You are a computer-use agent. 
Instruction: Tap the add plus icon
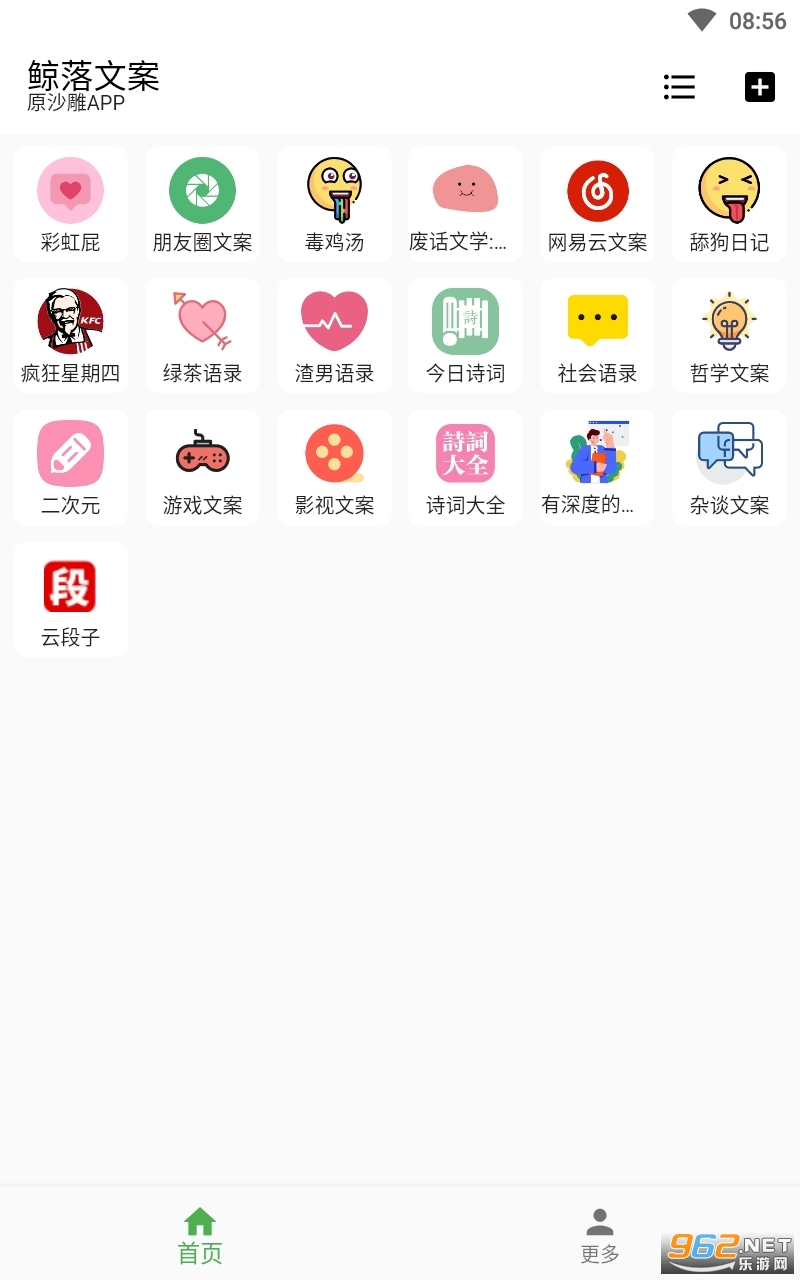(760, 87)
